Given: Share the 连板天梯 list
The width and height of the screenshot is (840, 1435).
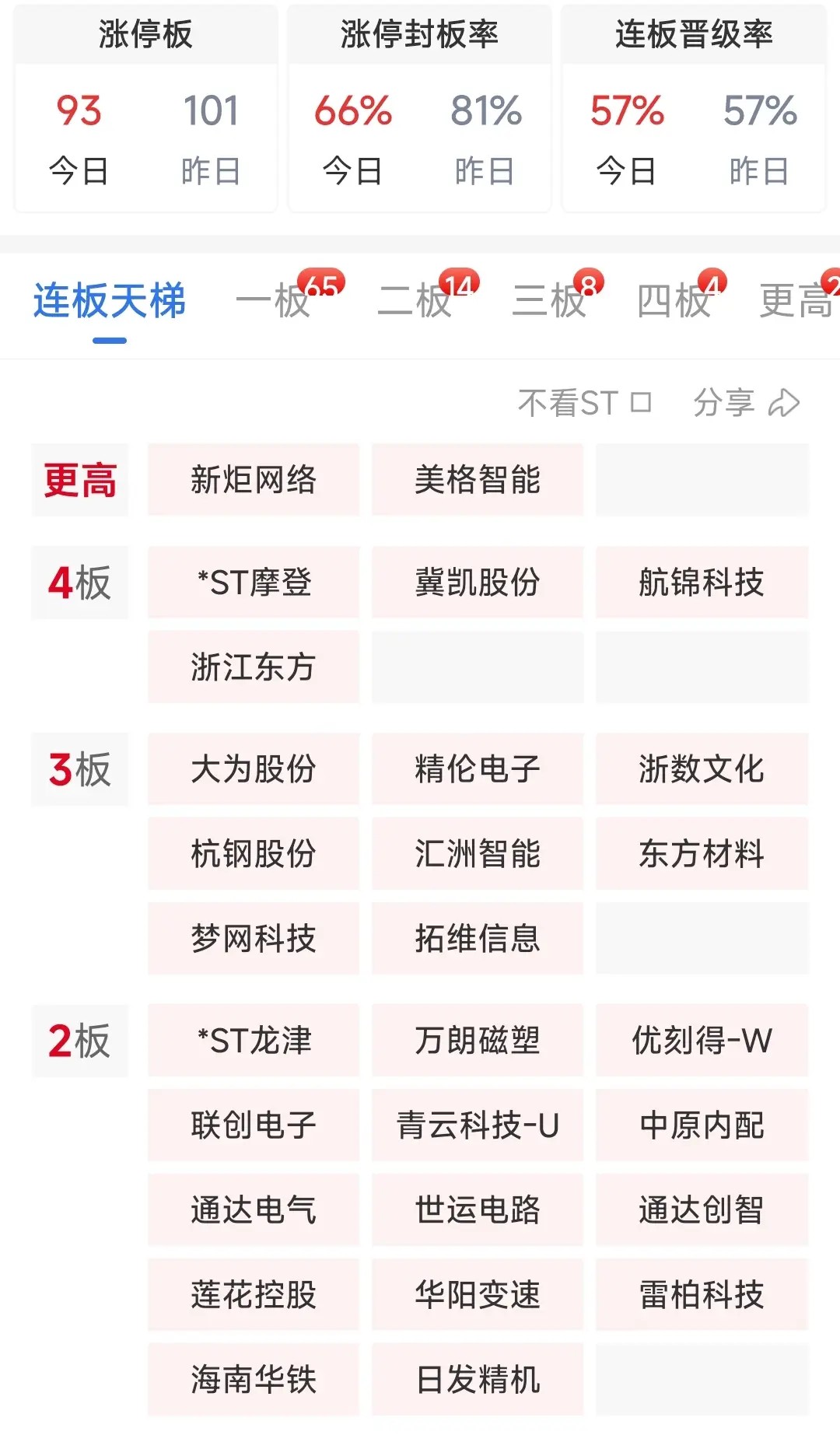Looking at the screenshot, I should tap(746, 403).
